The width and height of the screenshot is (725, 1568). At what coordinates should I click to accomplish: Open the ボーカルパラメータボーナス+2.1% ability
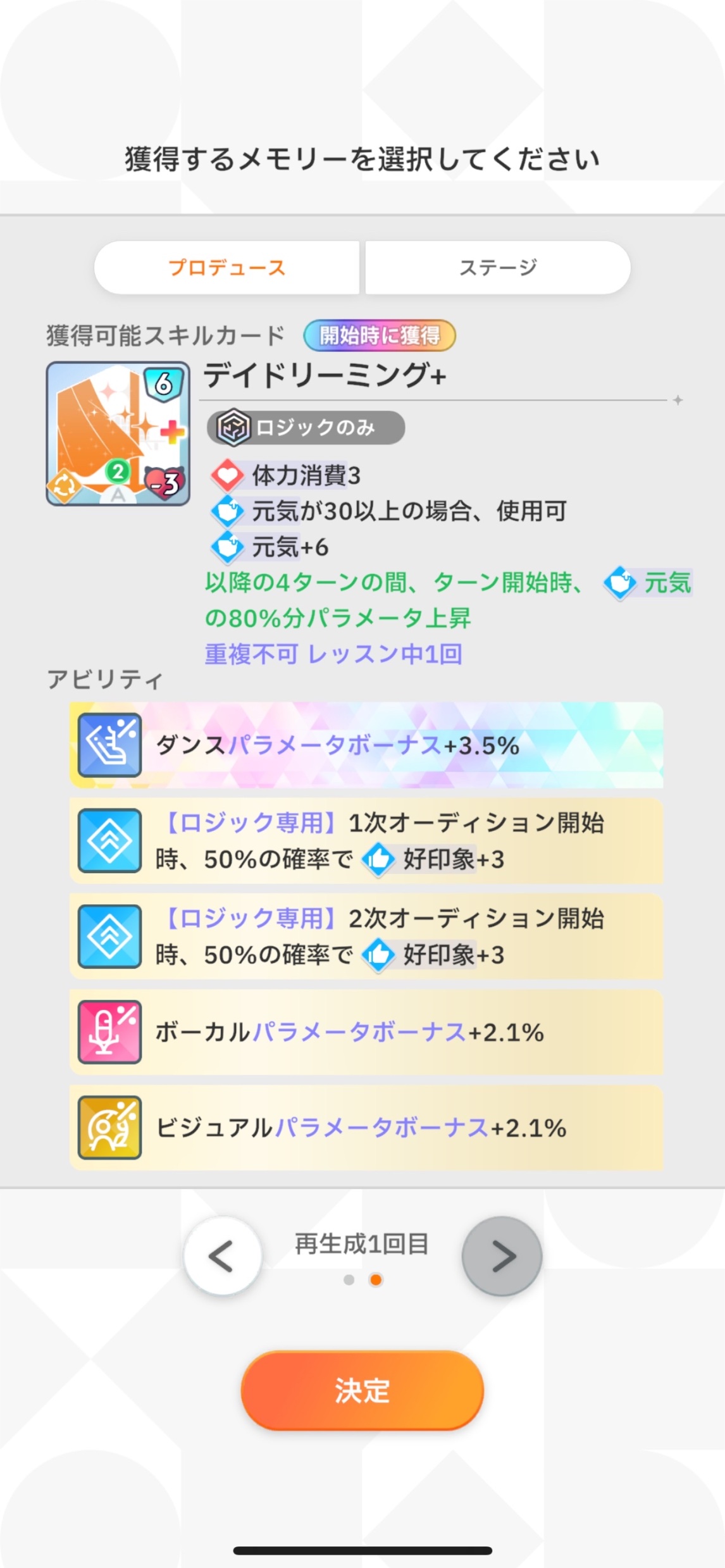coord(366,1032)
